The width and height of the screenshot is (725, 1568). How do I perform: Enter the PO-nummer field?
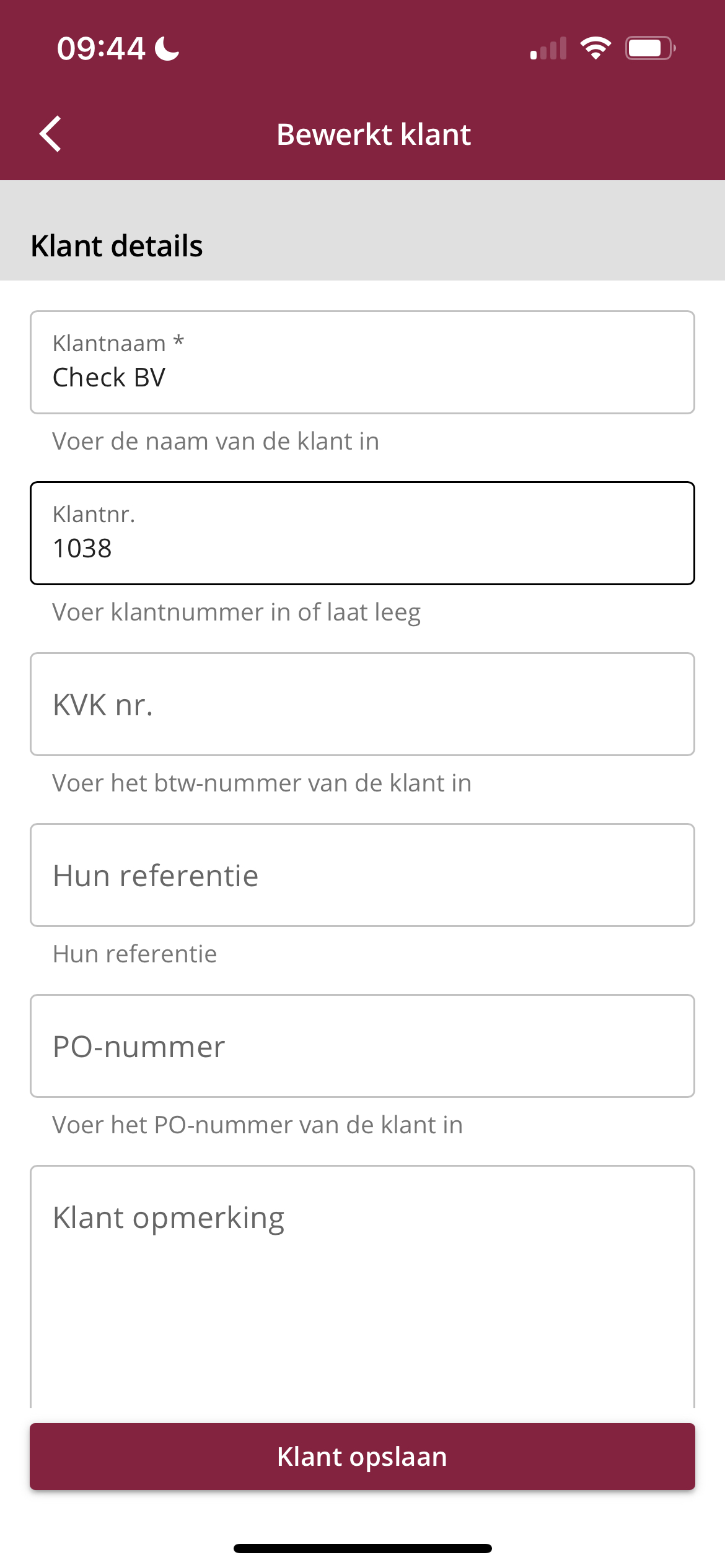[x=362, y=1046]
